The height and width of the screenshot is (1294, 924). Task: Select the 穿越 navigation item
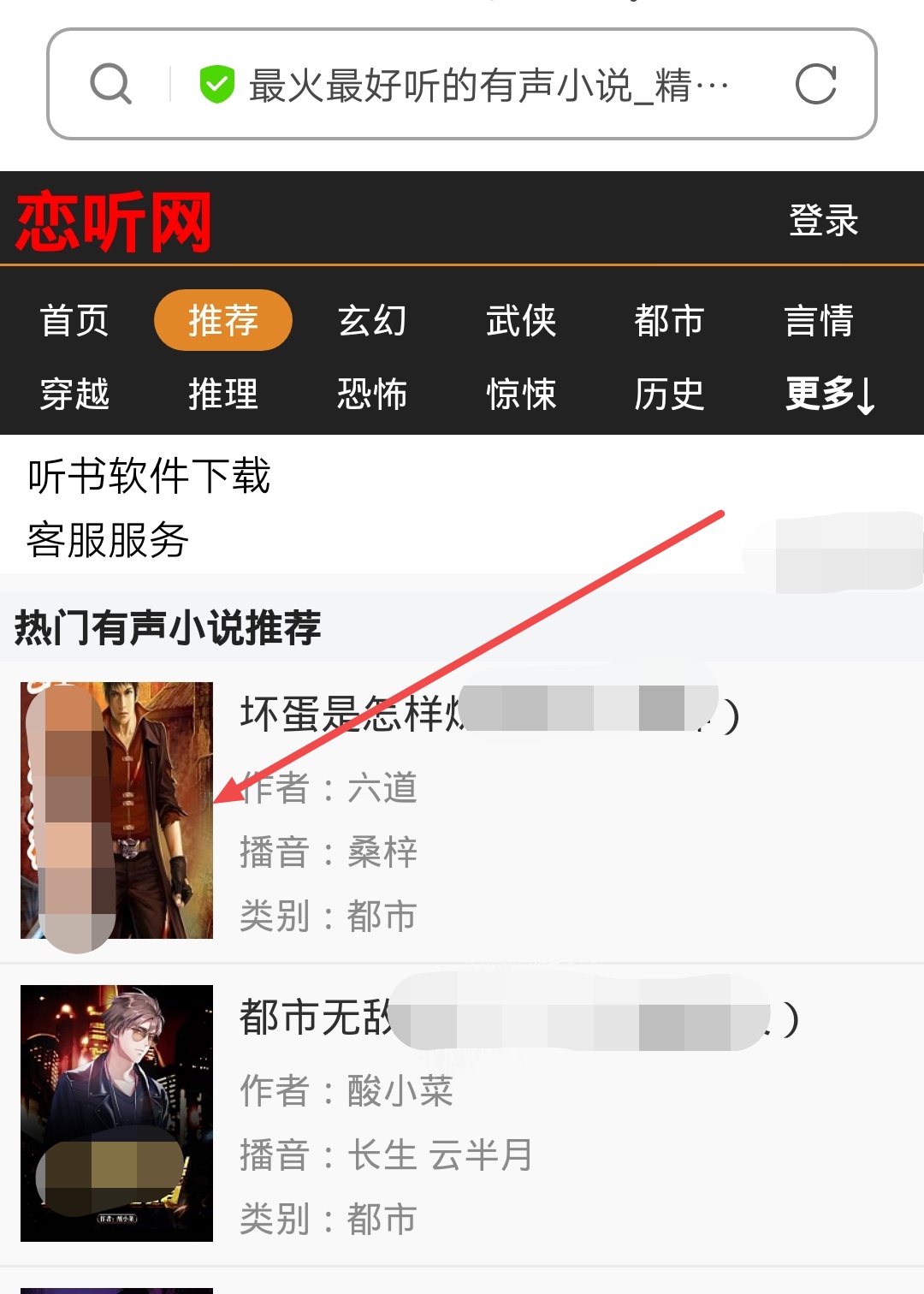pos(74,395)
